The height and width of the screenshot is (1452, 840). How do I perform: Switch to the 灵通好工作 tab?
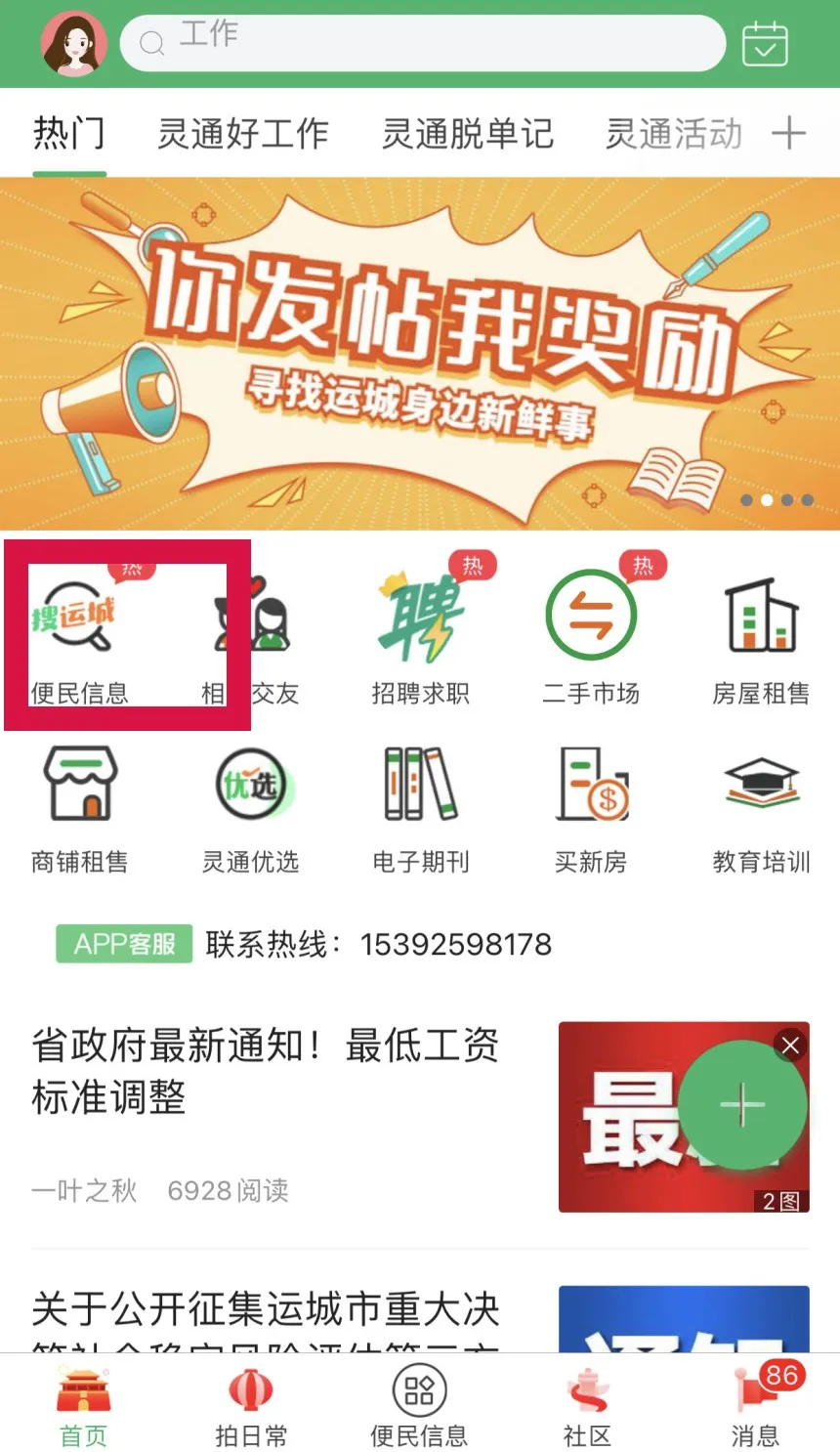click(243, 134)
